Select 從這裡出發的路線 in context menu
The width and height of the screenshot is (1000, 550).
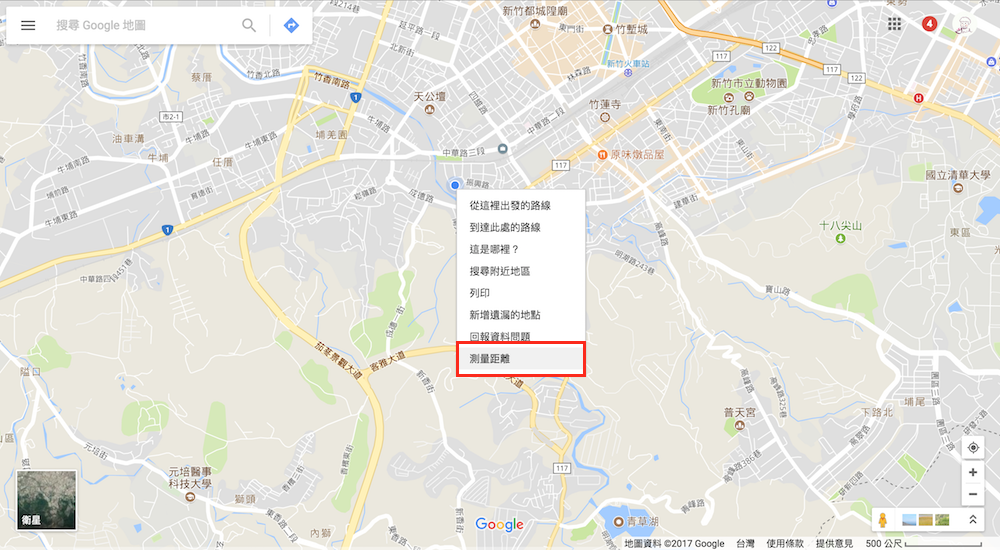(x=510, y=205)
